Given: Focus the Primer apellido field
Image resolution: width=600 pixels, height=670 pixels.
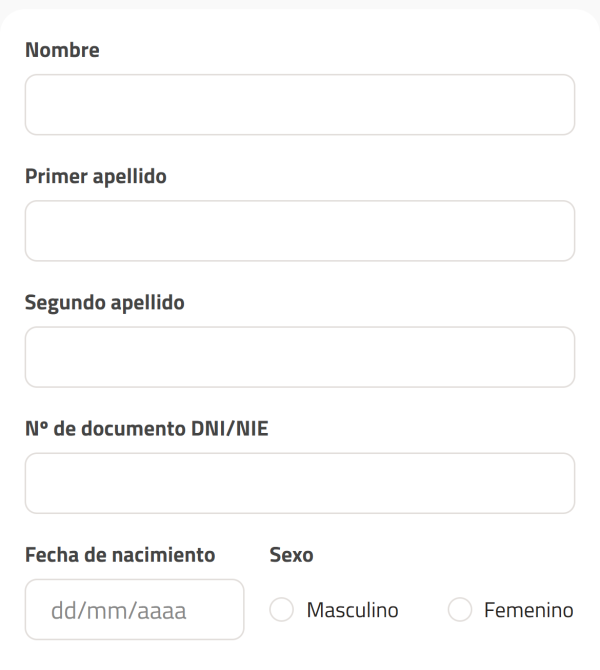Looking at the screenshot, I should (299, 231).
